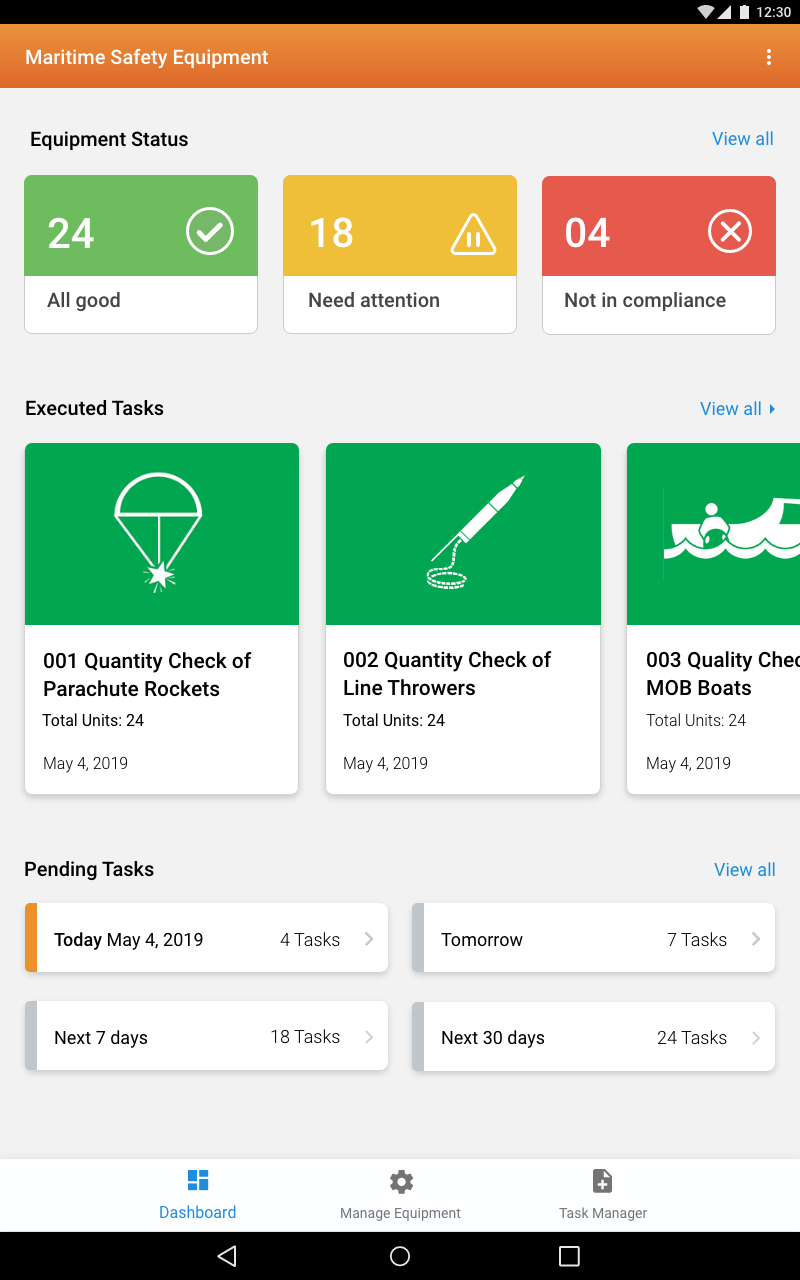The image size is (800, 1280).
Task: Open the Need attention status card
Action: pos(400,254)
